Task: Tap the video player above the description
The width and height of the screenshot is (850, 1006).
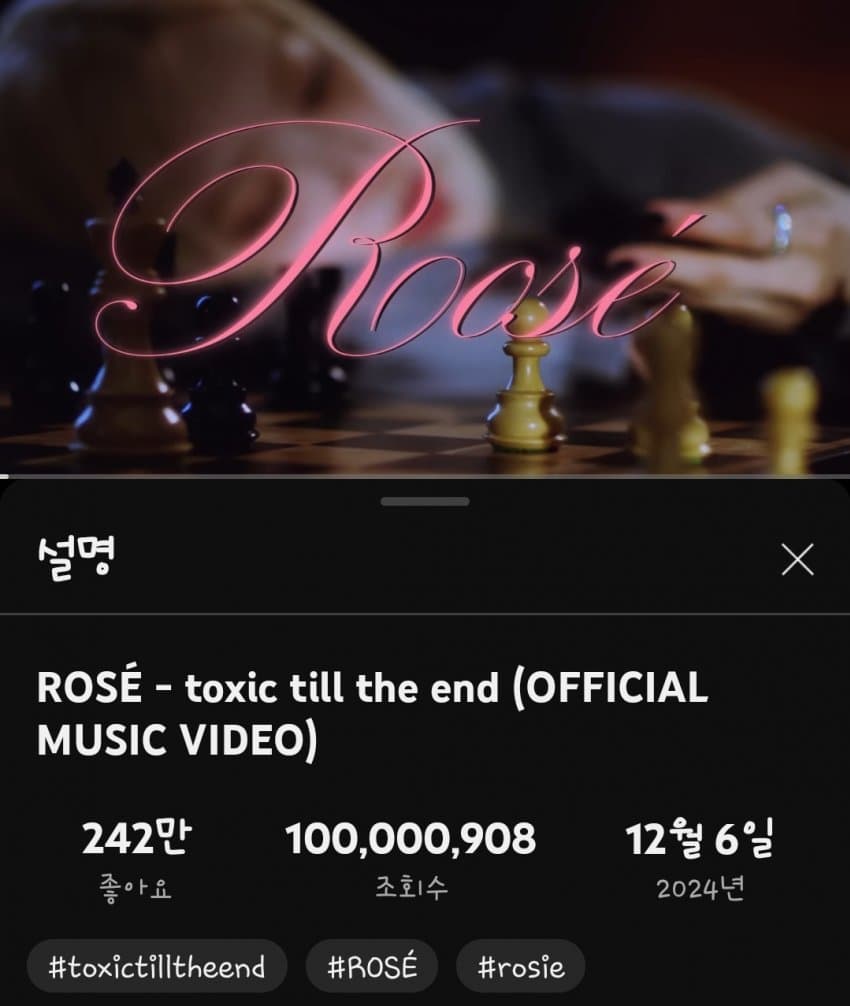Action: pyautogui.click(x=425, y=237)
